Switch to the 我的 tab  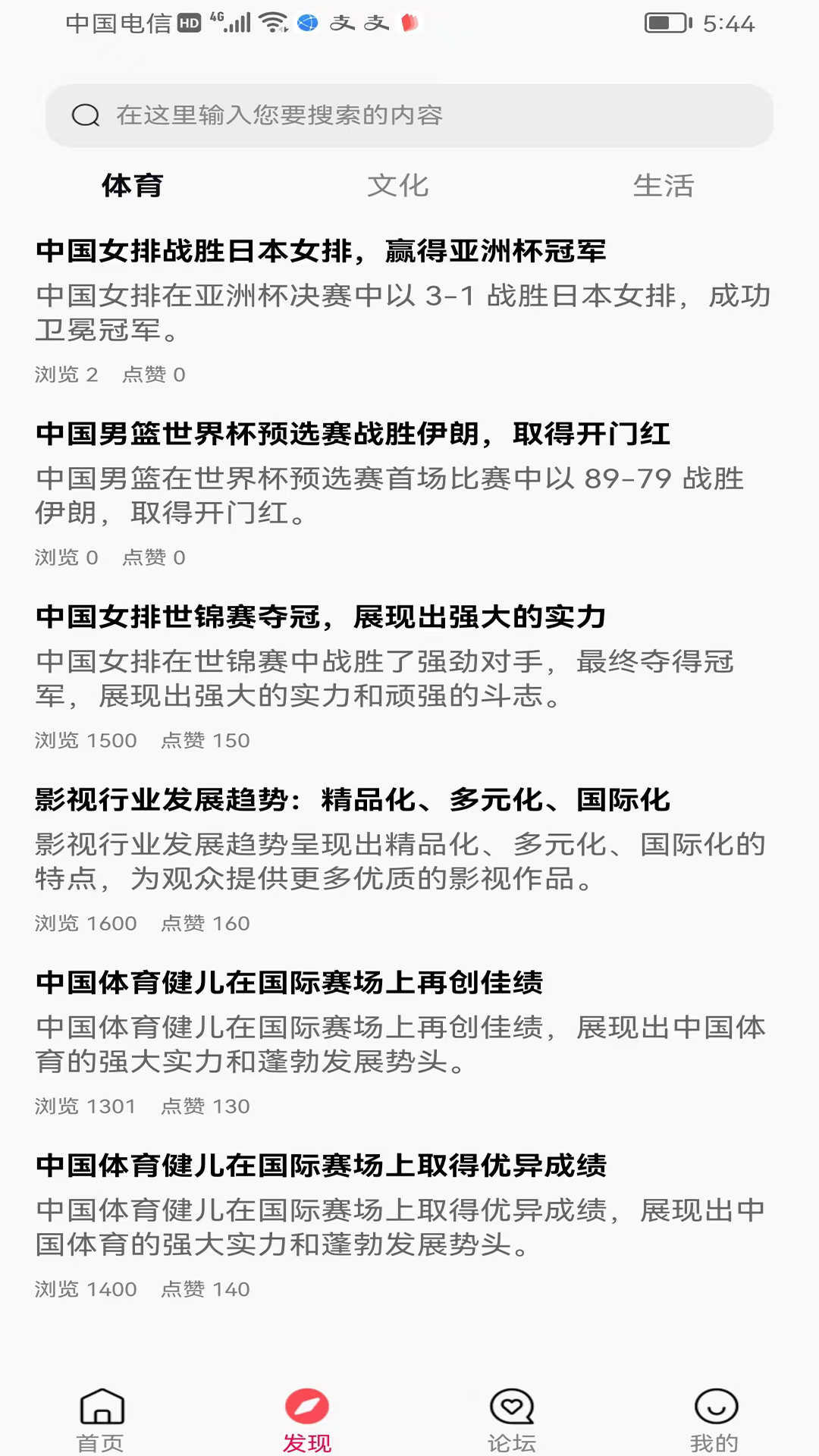click(715, 1420)
